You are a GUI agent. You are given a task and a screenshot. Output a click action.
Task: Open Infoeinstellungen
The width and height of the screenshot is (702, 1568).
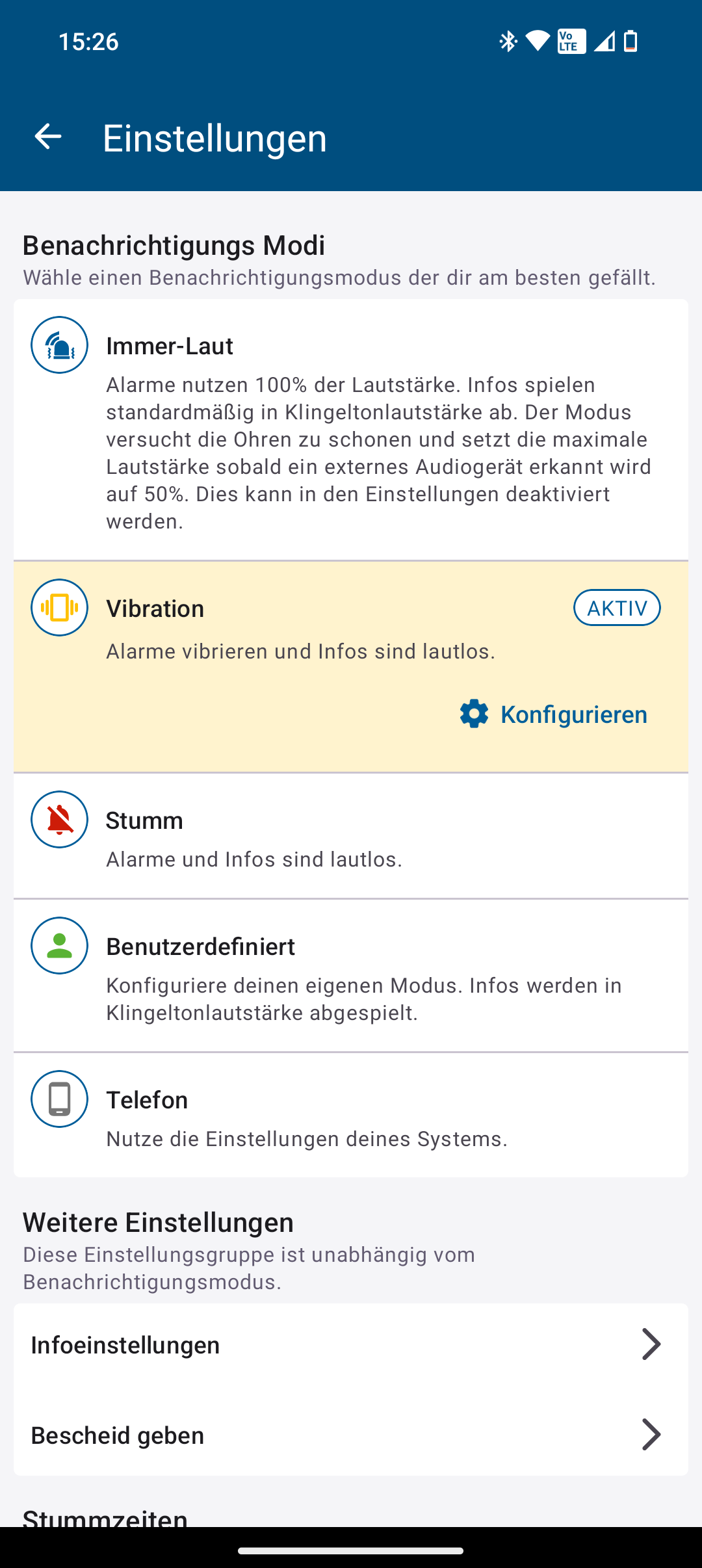click(x=351, y=1344)
